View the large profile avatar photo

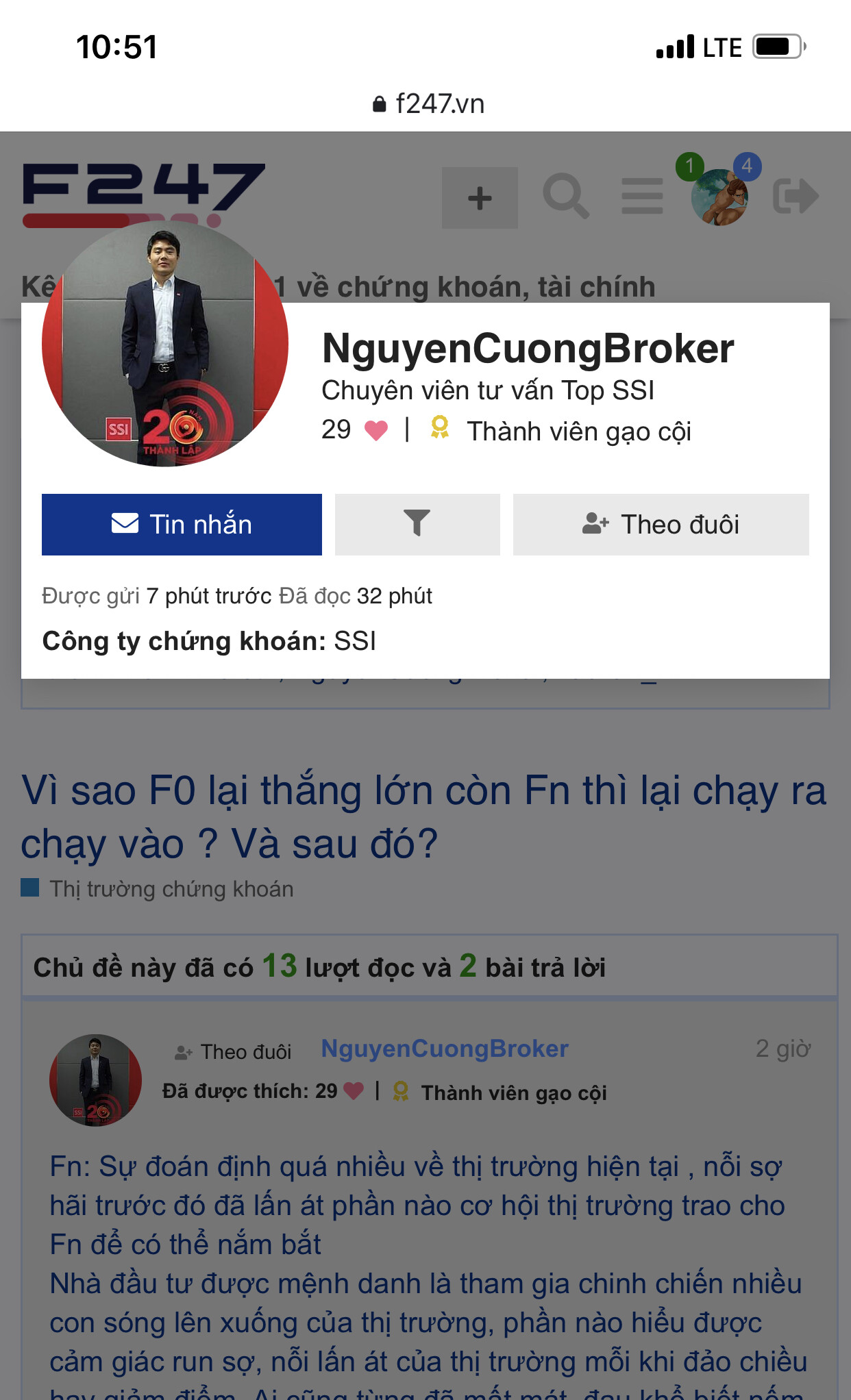[165, 343]
